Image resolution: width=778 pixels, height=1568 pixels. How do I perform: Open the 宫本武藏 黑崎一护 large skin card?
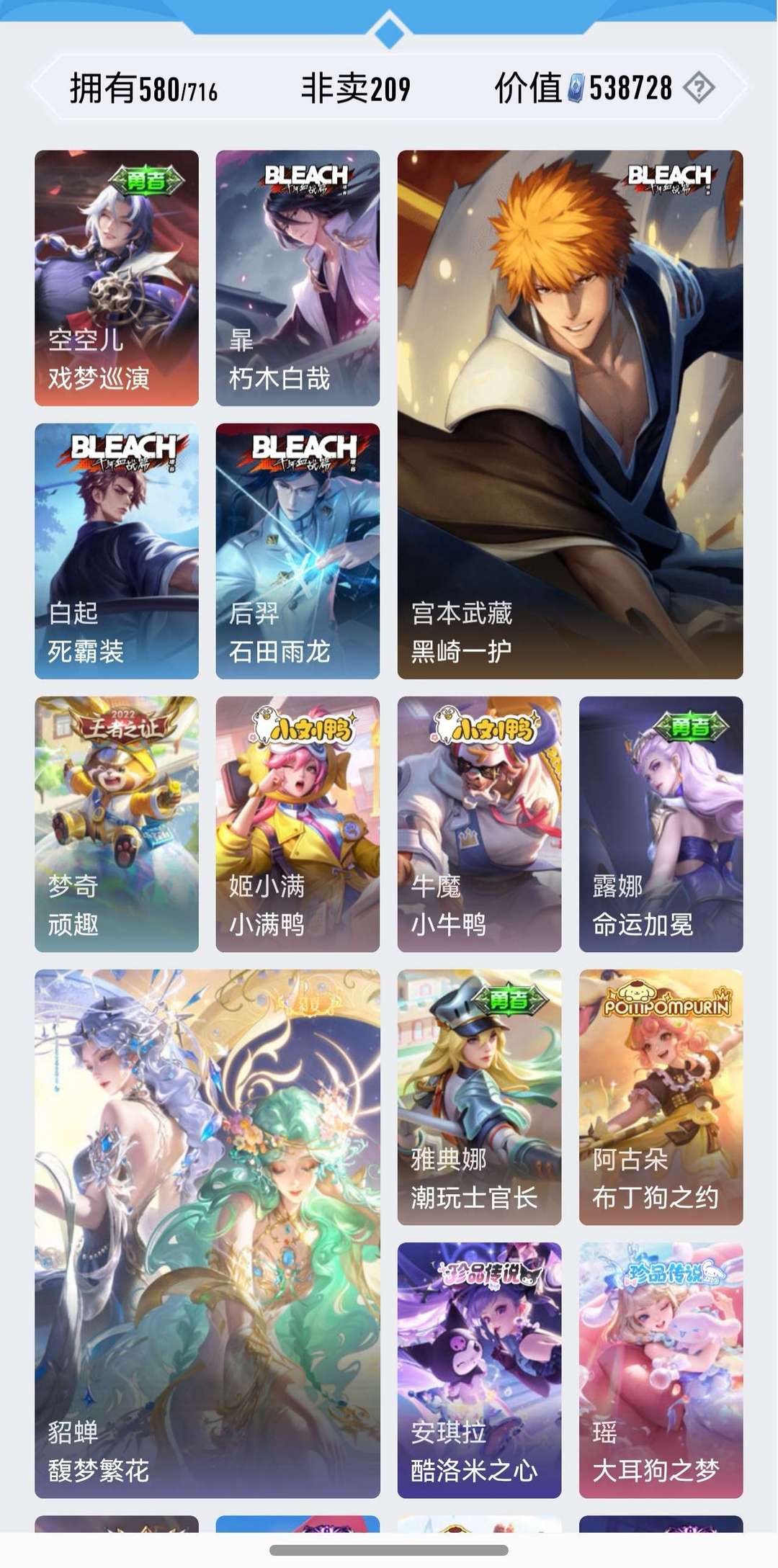click(570, 414)
